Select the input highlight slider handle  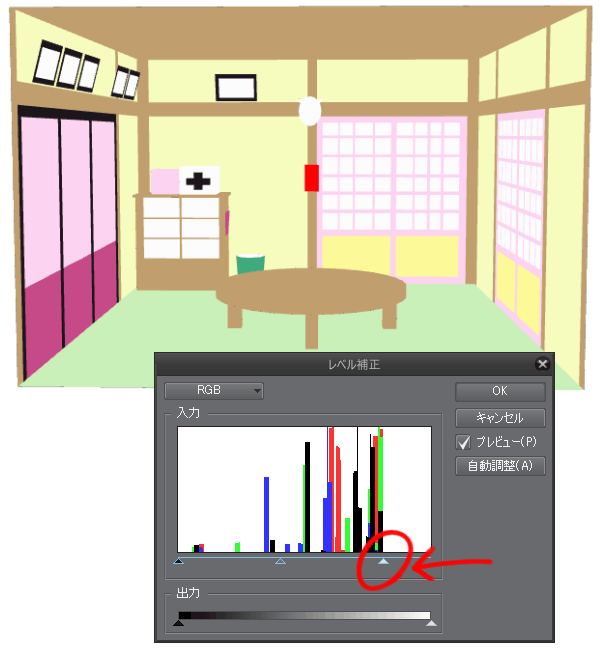point(383,562)
